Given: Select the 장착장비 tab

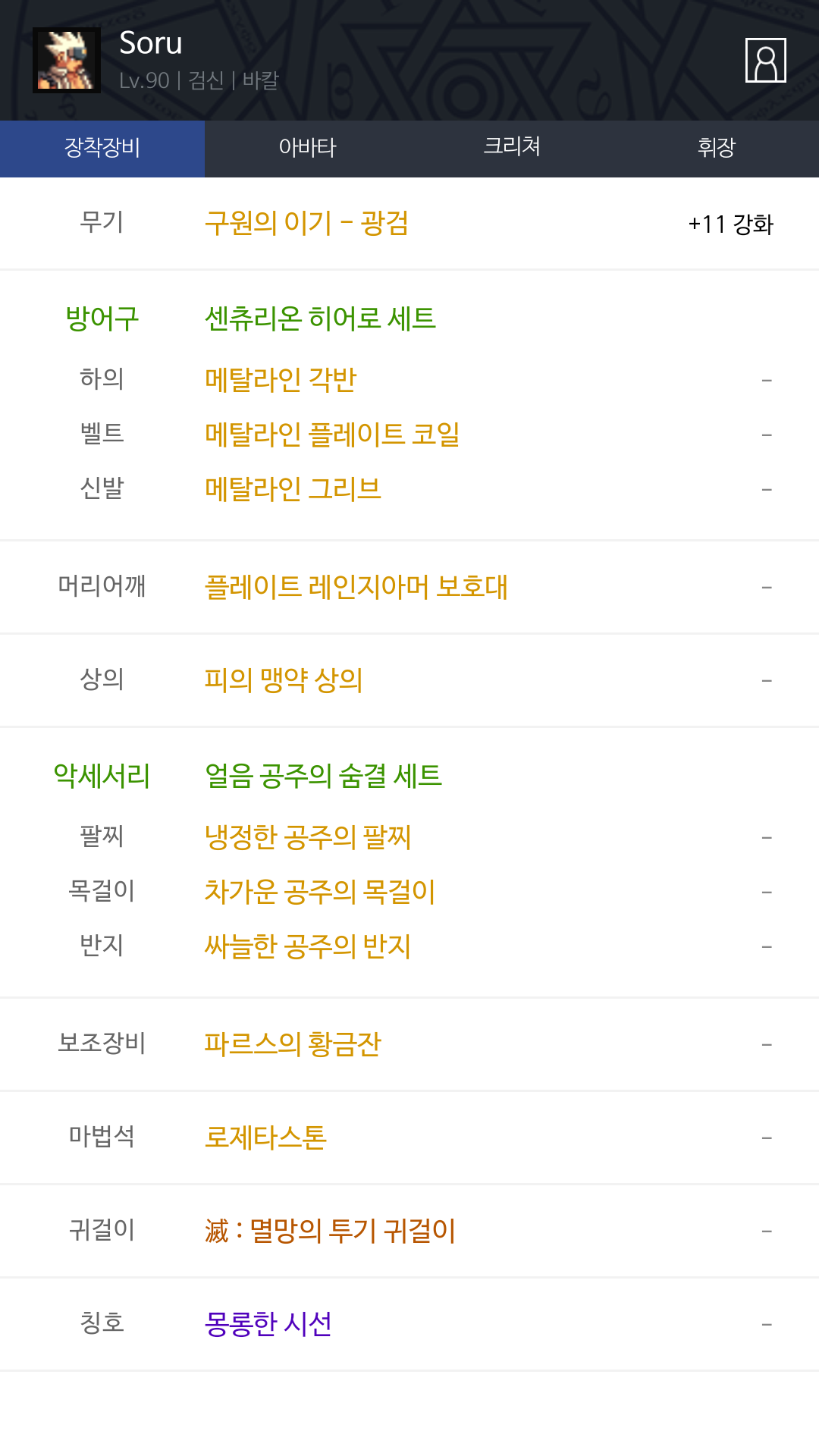Looking at the screenshot, I should [102, 149].
